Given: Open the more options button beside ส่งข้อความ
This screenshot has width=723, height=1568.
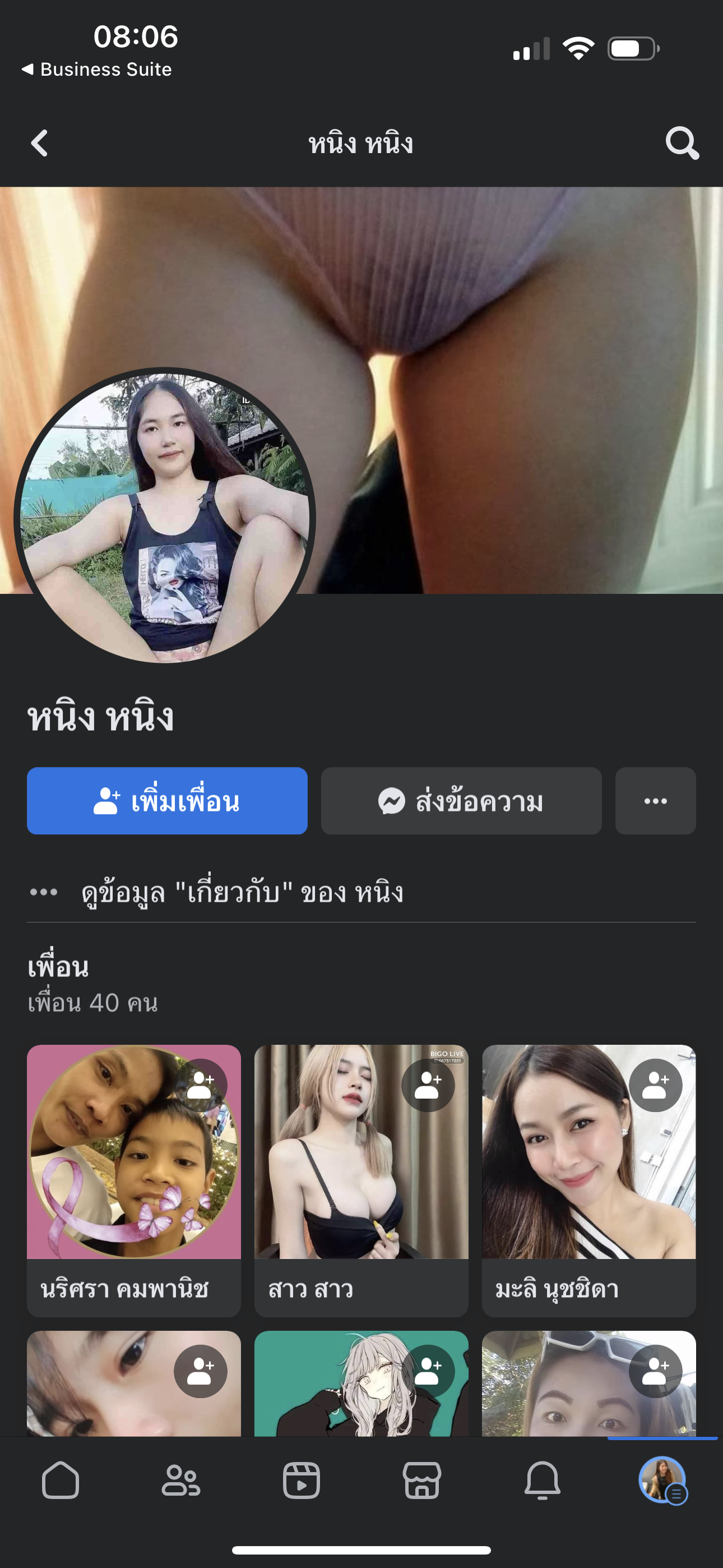Looking at the screenshot, I should (x=655, y=801).
